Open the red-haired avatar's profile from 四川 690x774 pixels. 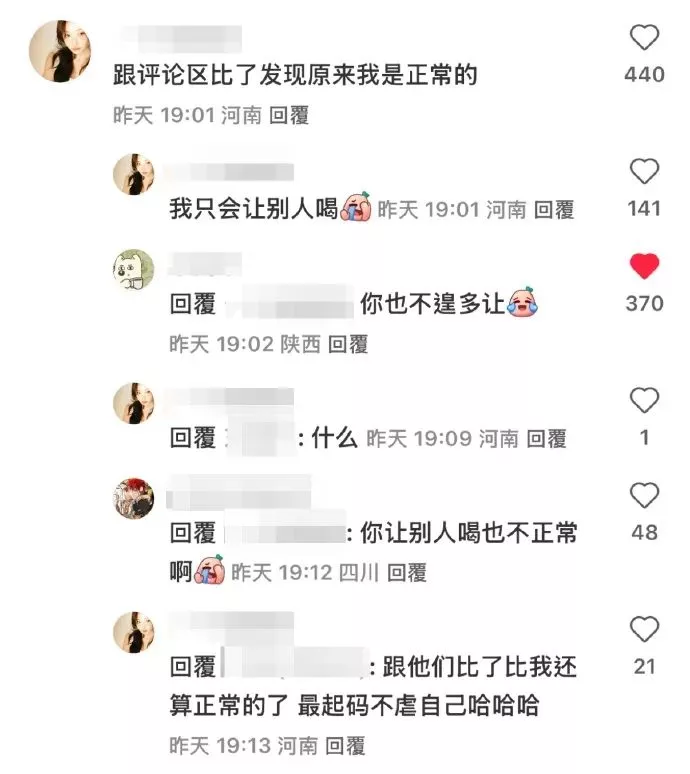click(134, 497)
